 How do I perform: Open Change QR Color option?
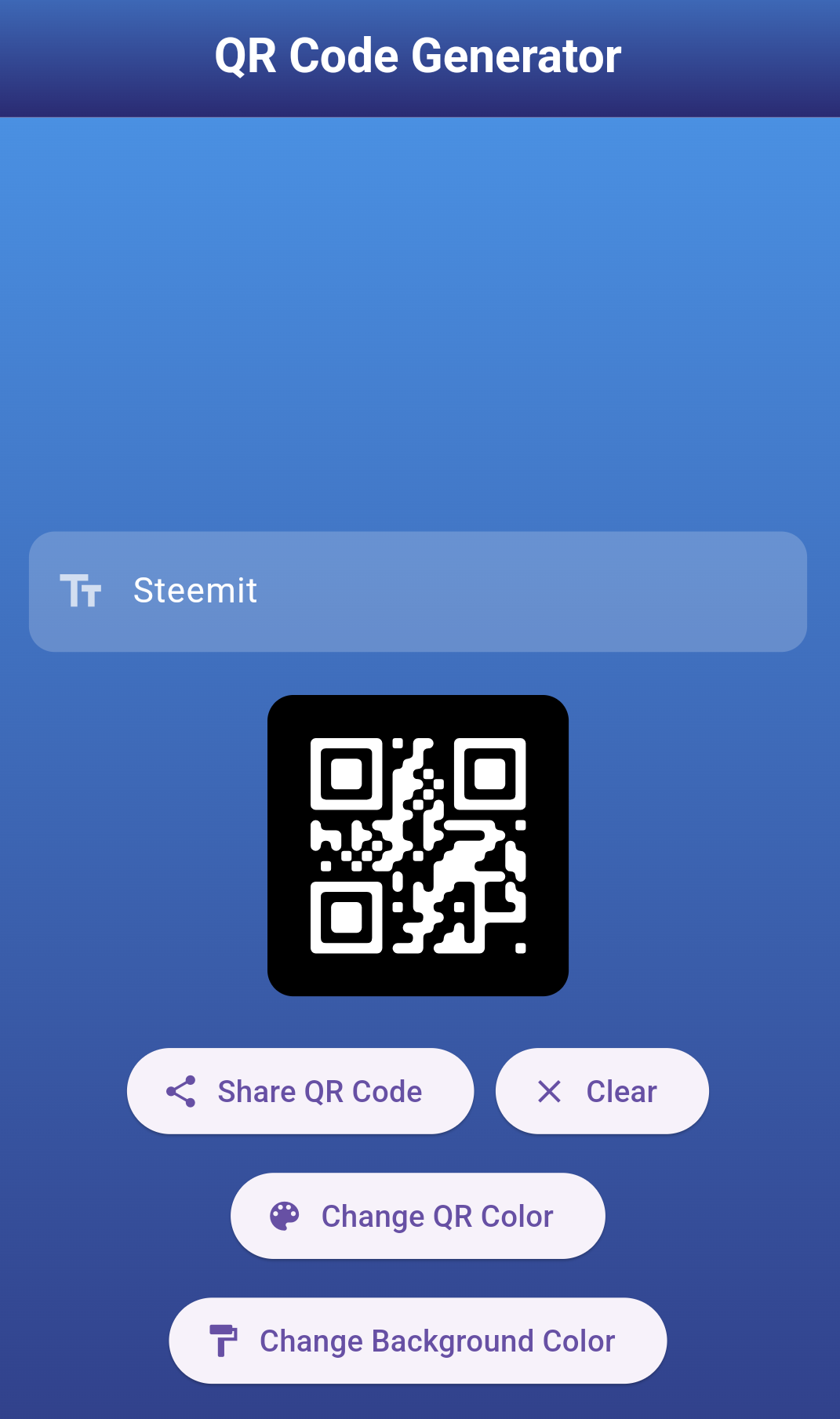417,1216
